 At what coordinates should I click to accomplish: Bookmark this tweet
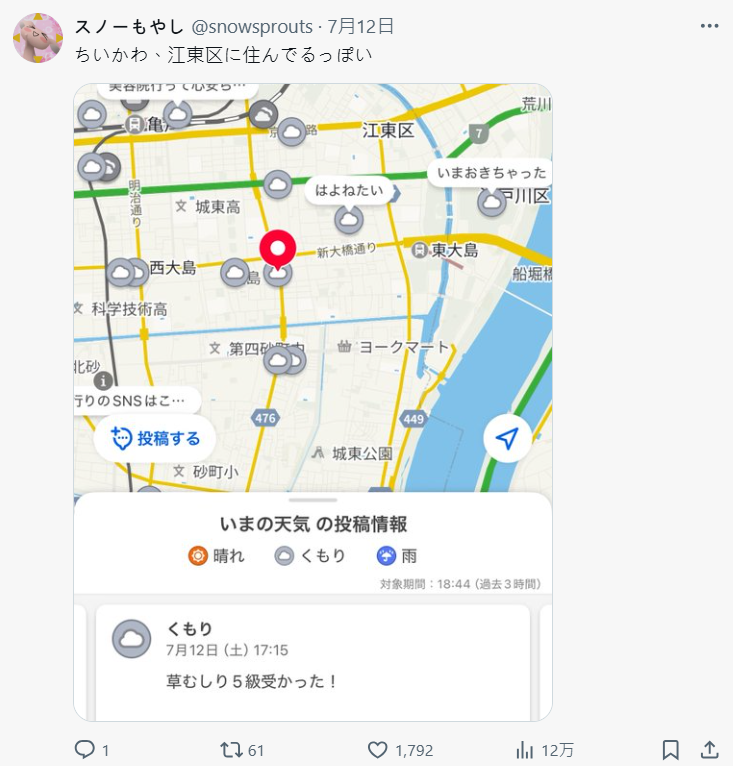tap(671, 749)
